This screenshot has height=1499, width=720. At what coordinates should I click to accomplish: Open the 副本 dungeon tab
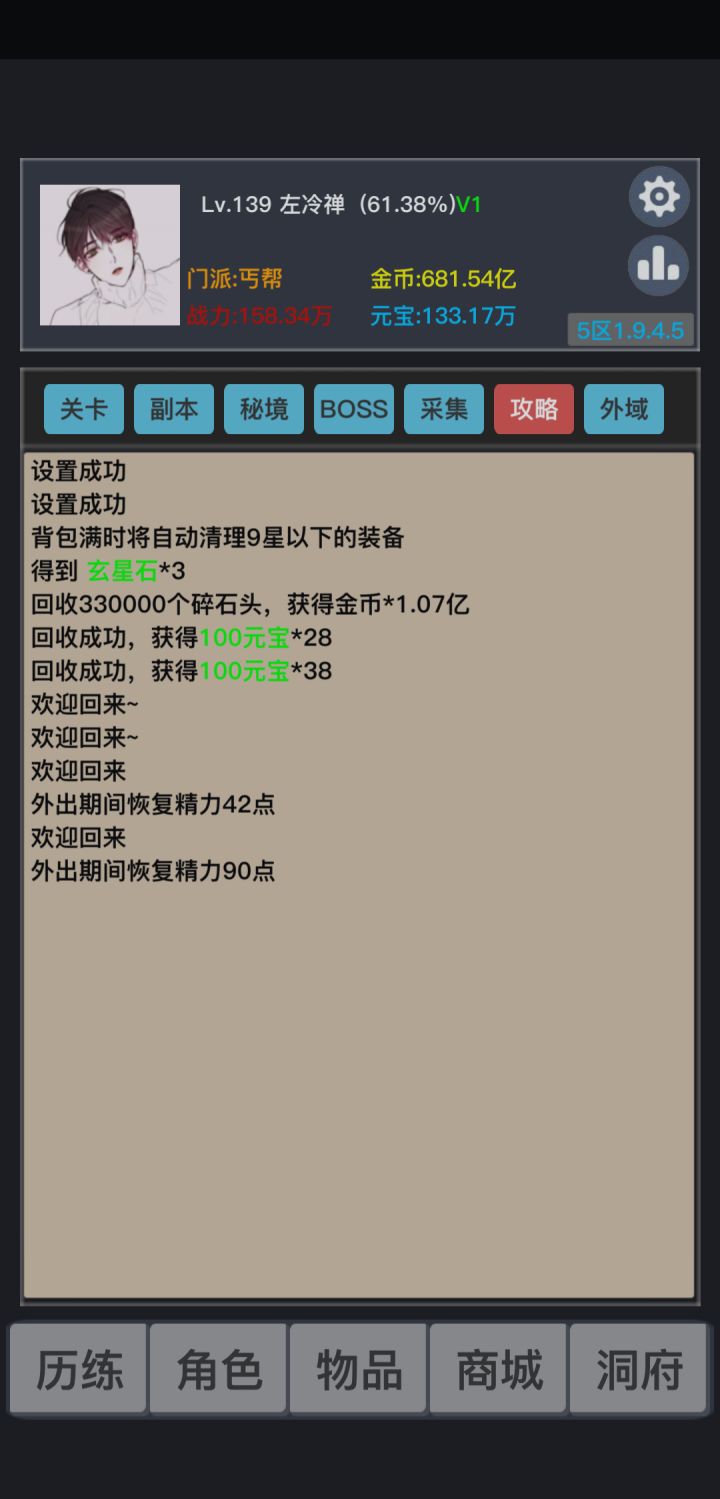pos(173,408)
